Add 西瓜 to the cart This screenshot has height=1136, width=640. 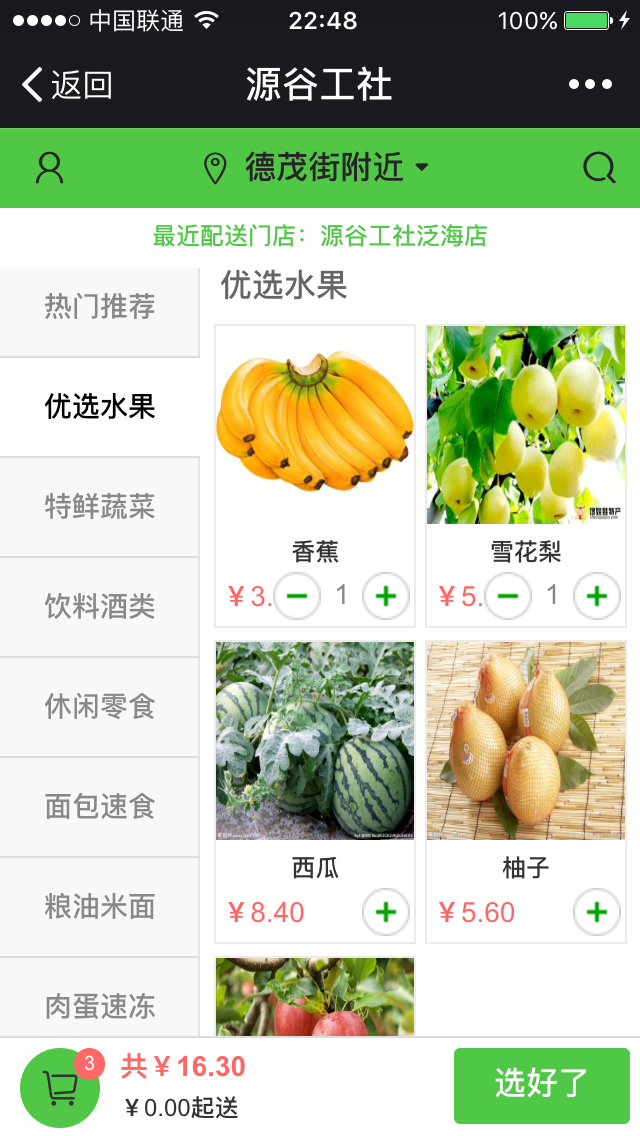click(x=386, y=912)
